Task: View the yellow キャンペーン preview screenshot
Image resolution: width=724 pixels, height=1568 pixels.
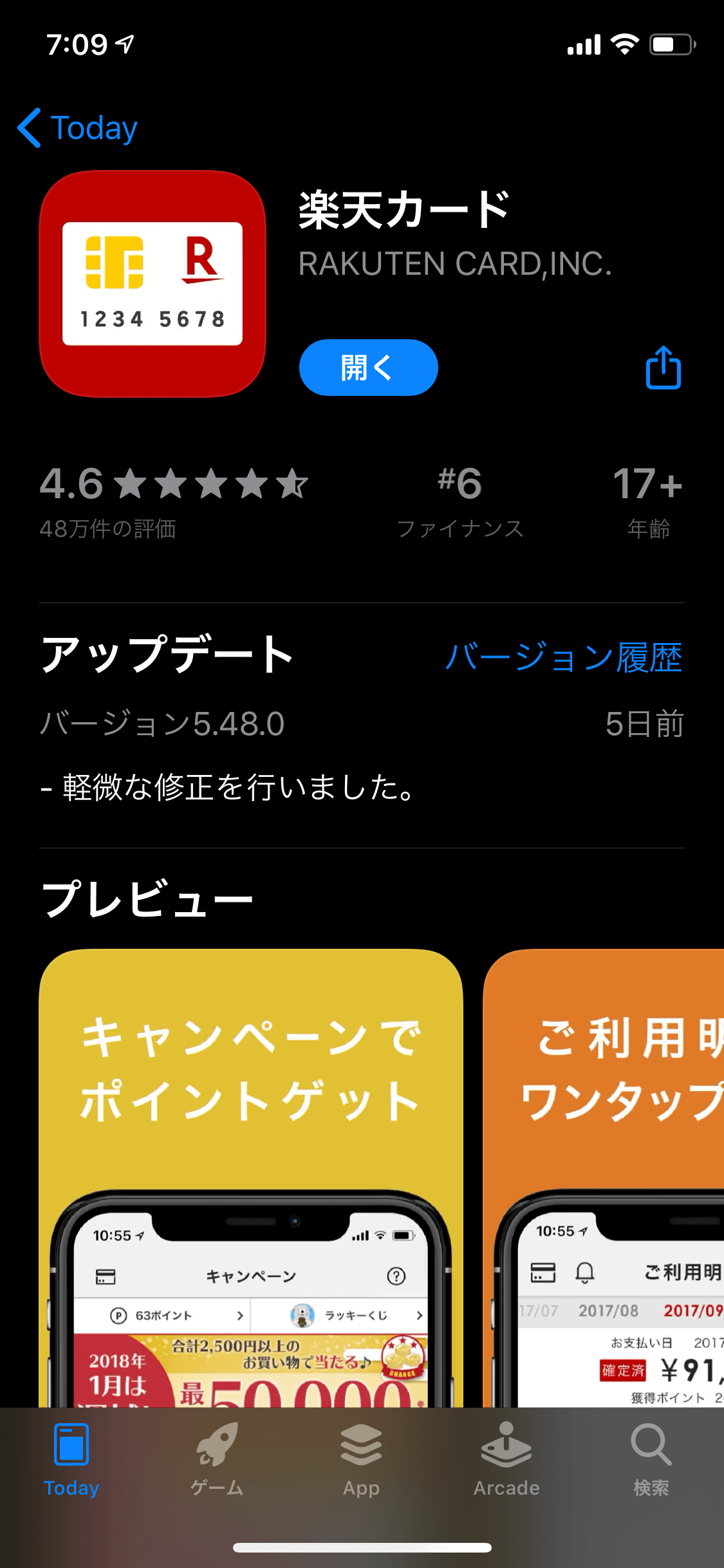Action: point(251,1177)
